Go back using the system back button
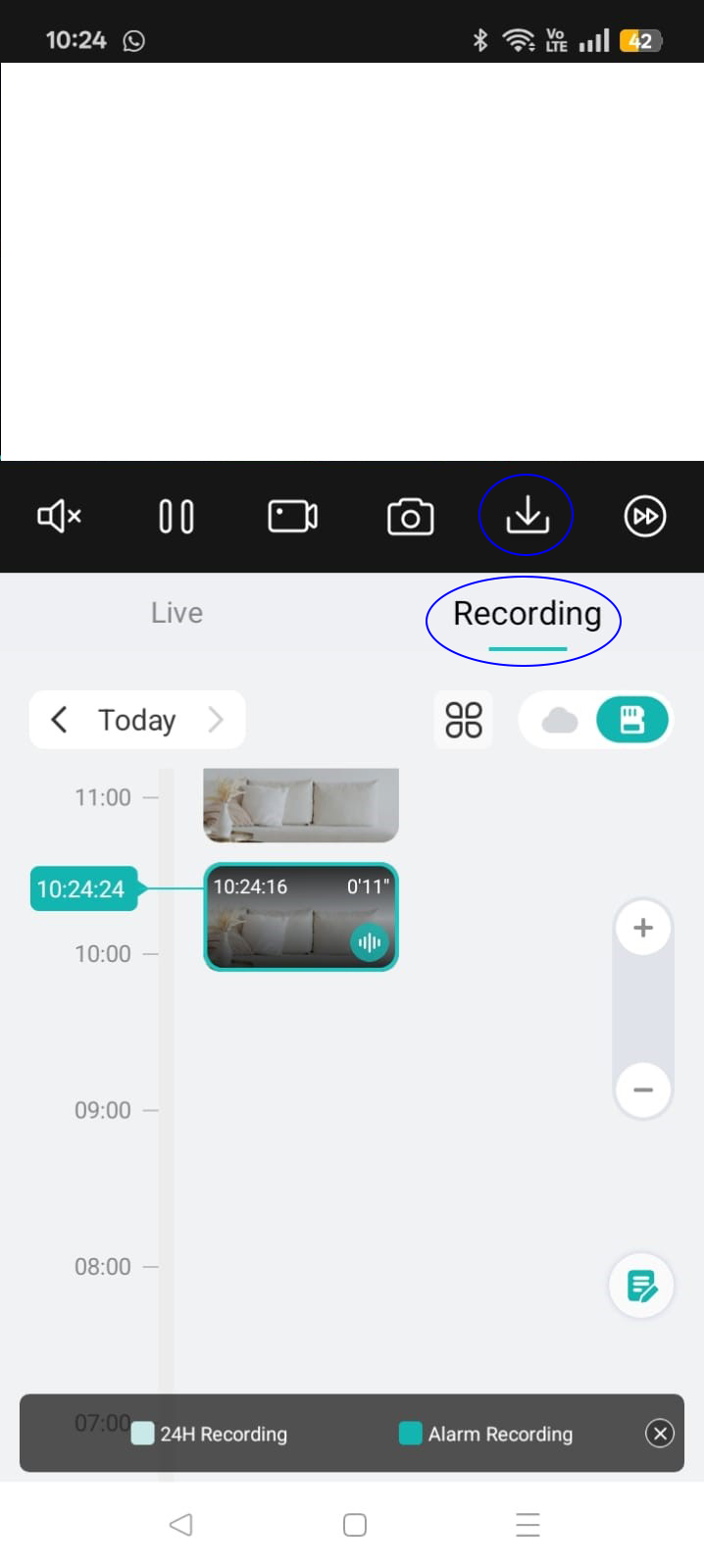 coord(180,1525)
